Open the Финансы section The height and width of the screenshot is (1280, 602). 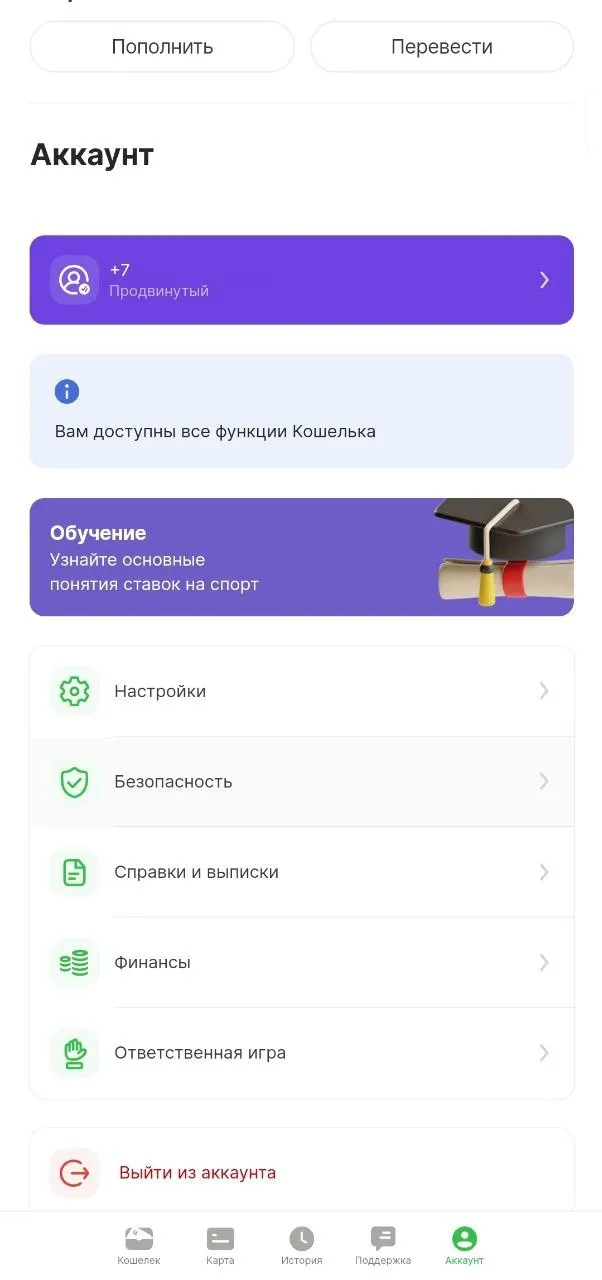click(x=301, y=962)
